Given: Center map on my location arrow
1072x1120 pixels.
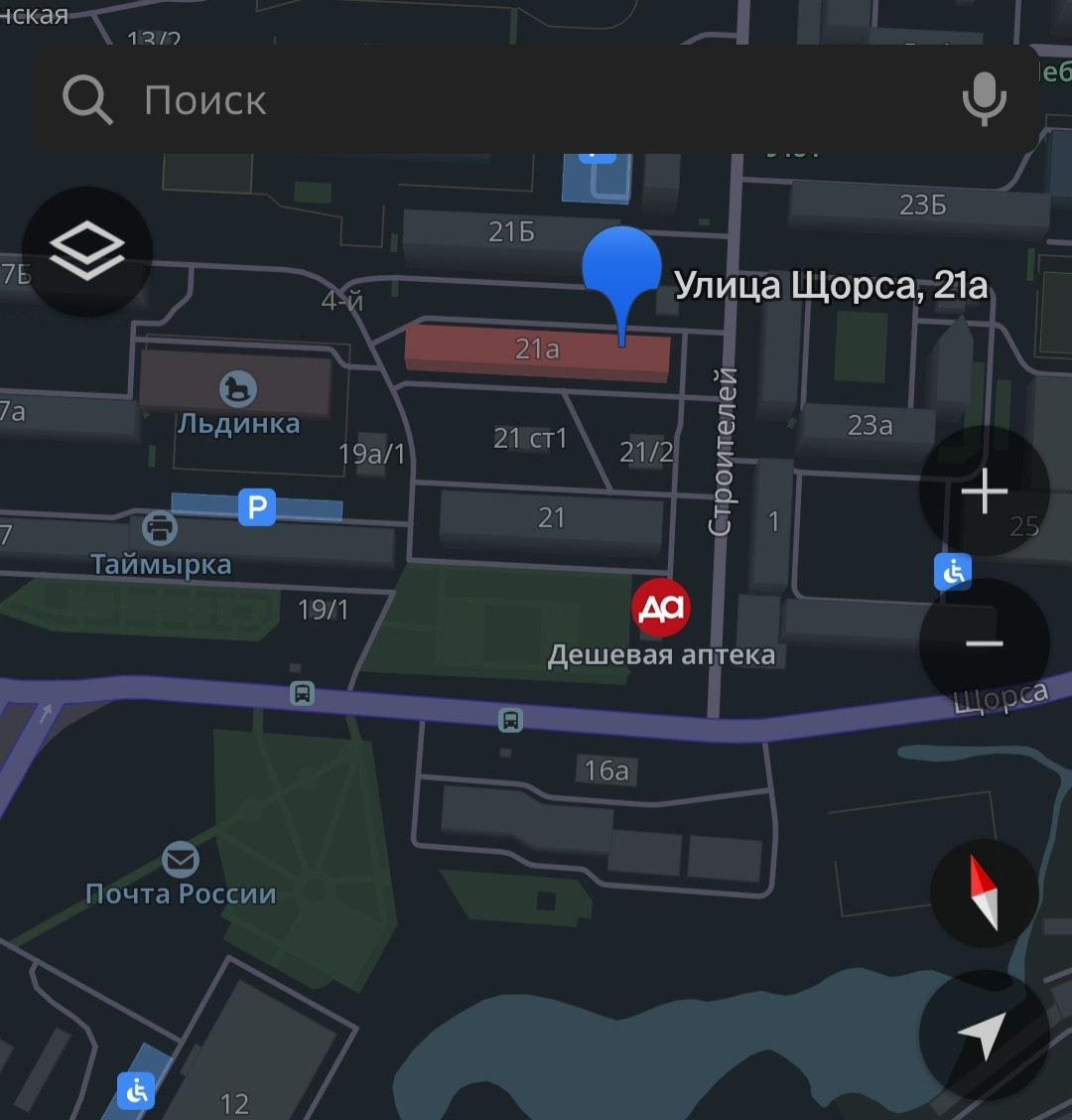Looking at the screenshot, I should [984, 1035].
